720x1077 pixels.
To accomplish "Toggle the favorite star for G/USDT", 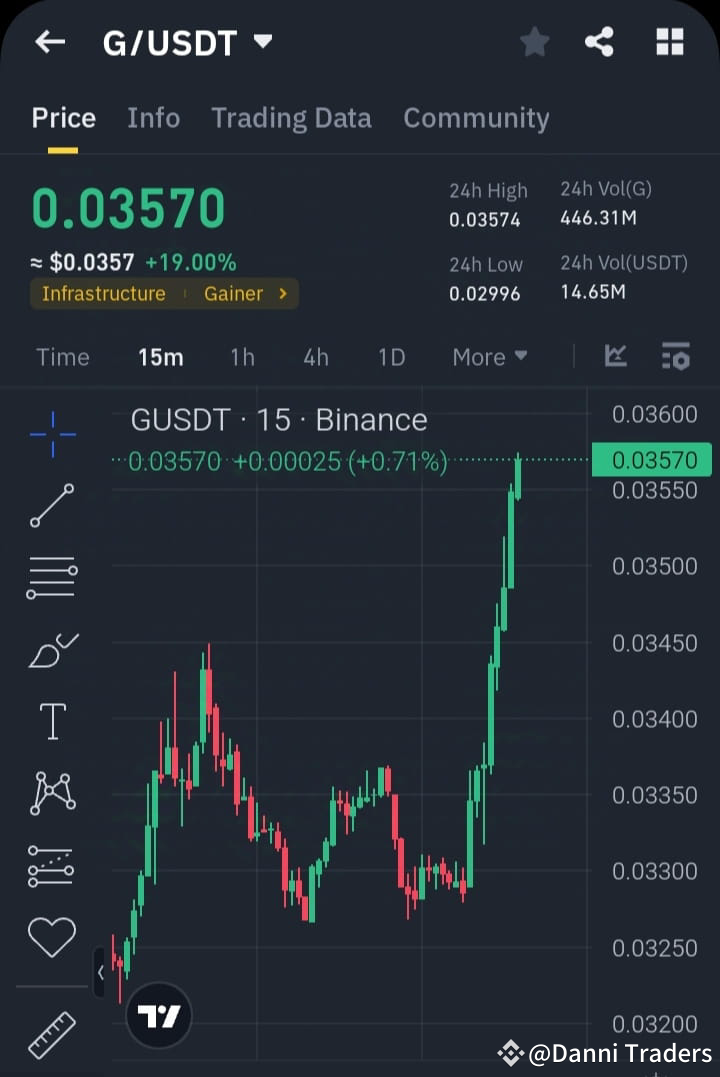I will (x=534, y=42).
